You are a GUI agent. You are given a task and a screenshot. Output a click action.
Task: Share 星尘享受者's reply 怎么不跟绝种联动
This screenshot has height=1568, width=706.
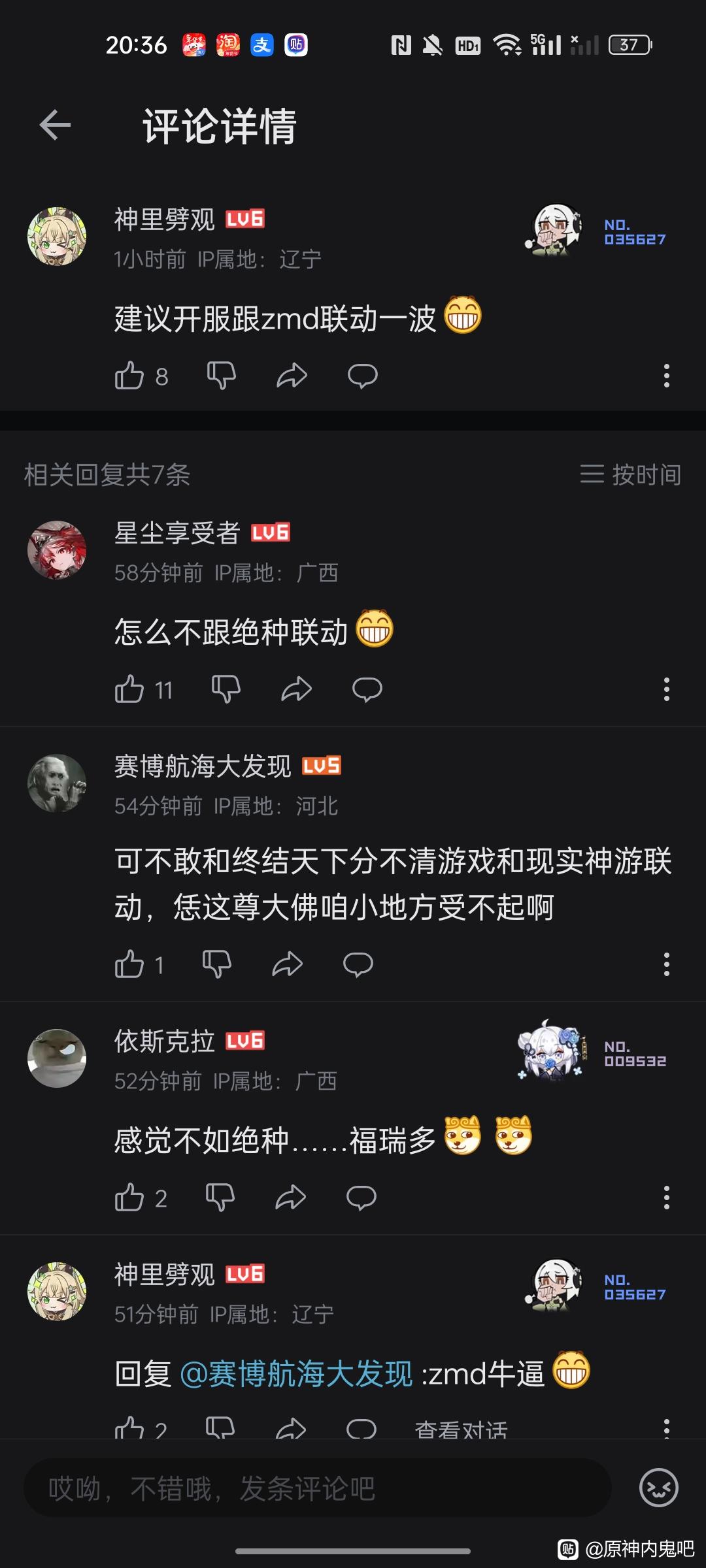click(x=296, y=689)
